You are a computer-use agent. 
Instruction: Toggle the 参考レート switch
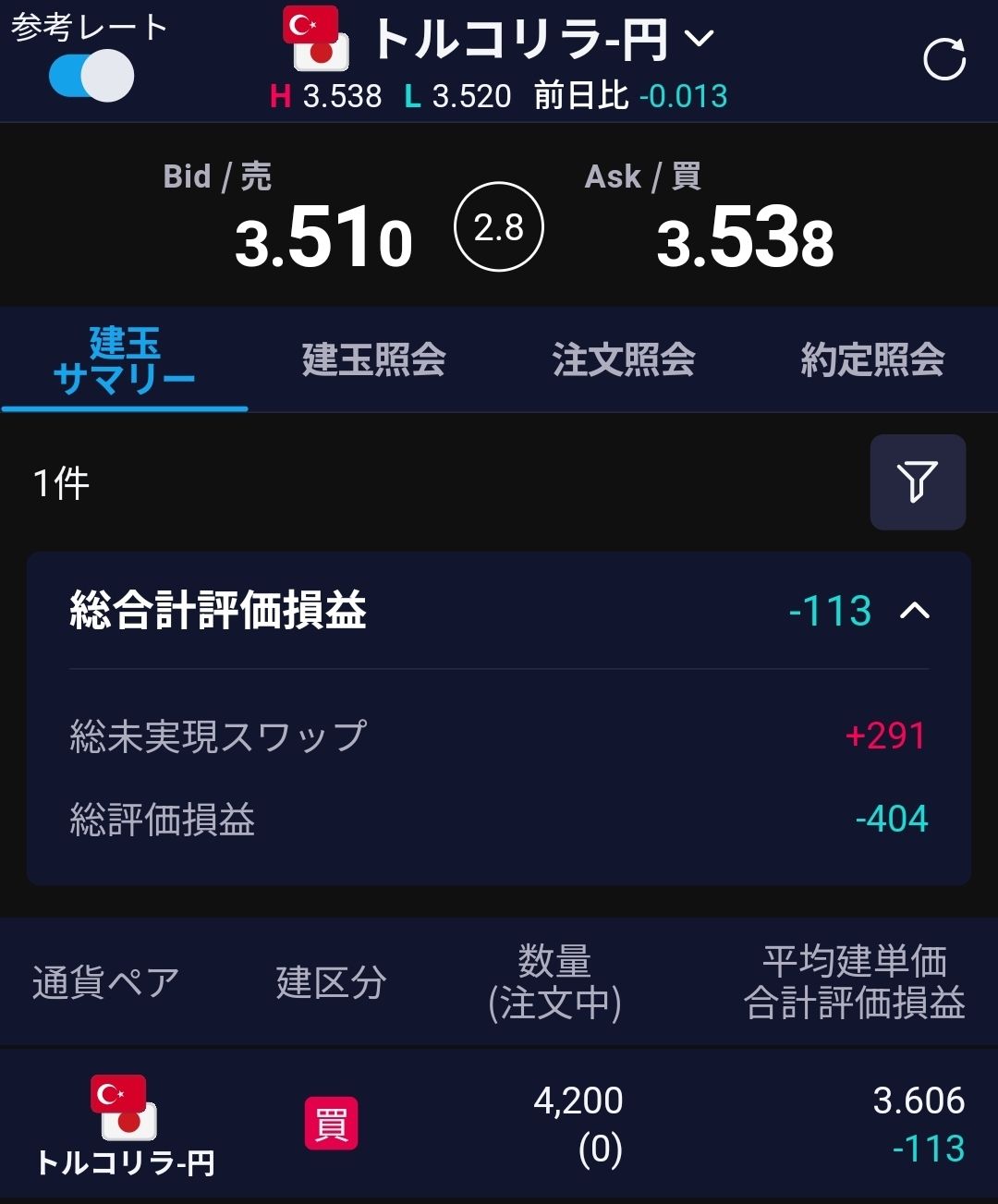(x=91, y=76)
